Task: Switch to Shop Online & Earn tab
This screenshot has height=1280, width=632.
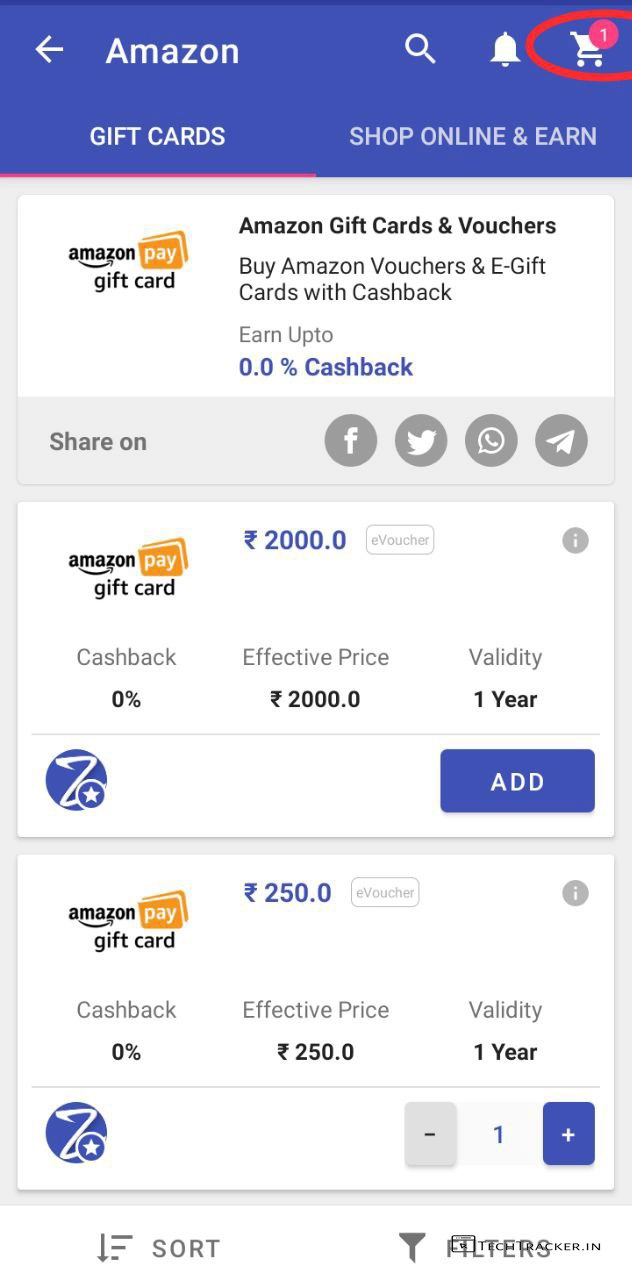Action: tap(472, 137)
